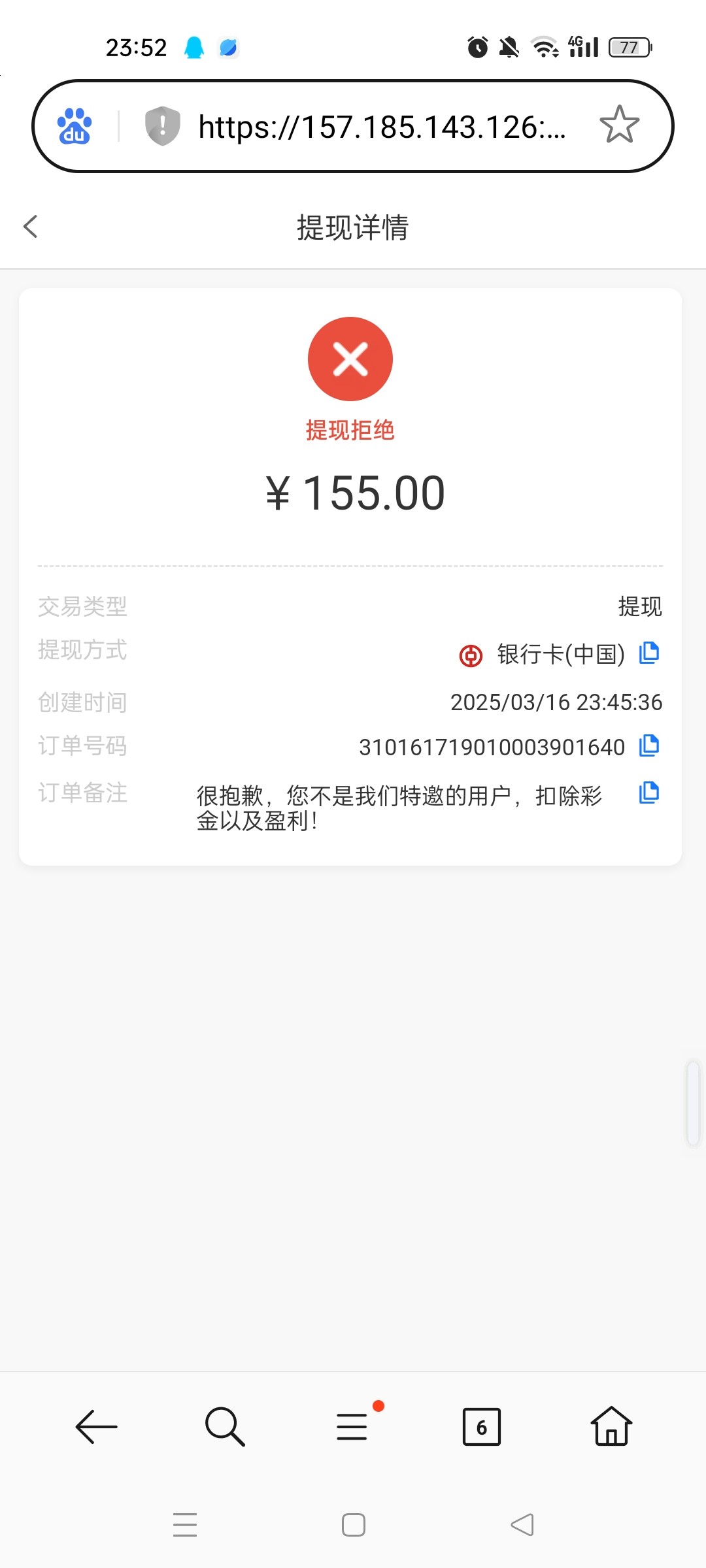Copy the withdrawal method using its copy icon

(648, 653)
